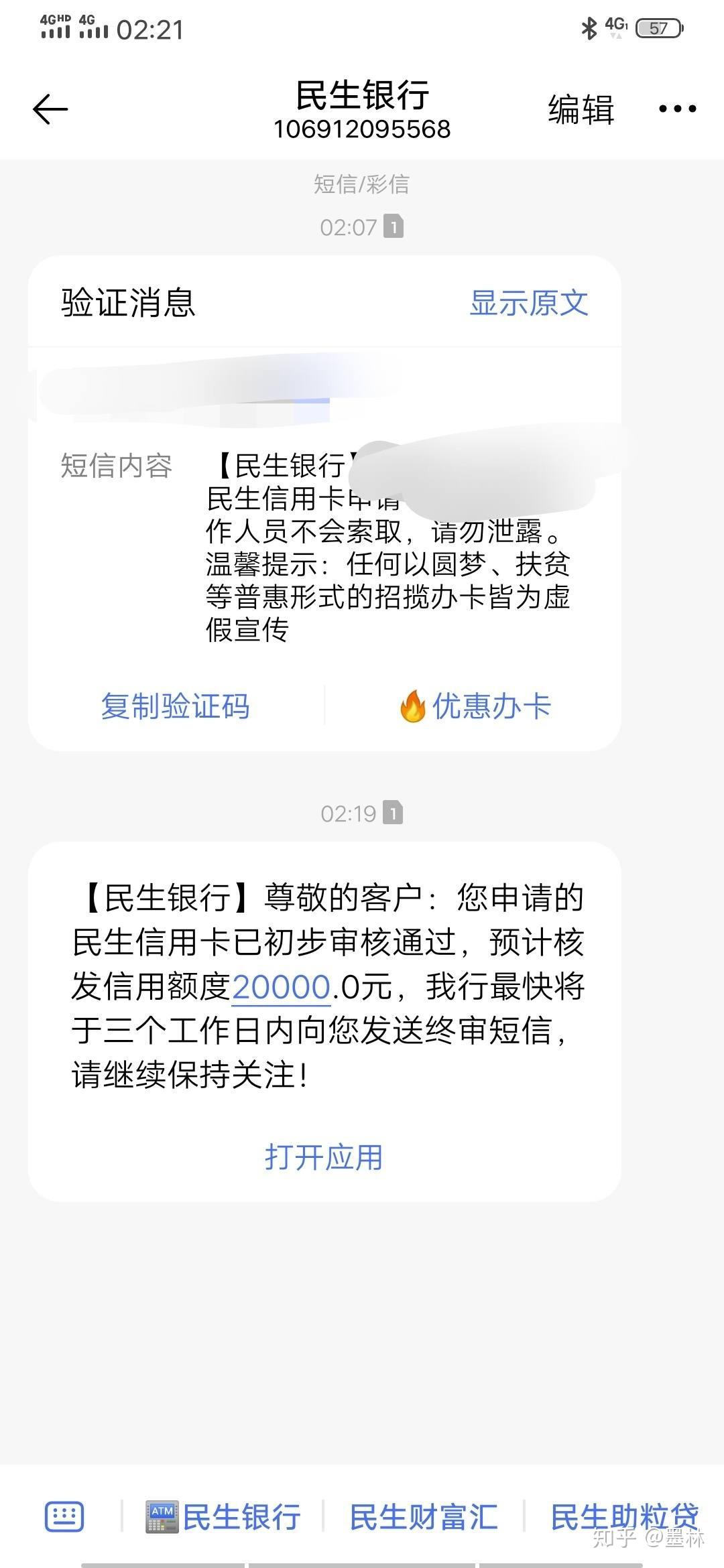Screen dimensions: 724x1568
Task: Tap 编辑 to edit messages
Action: point(581,109)
